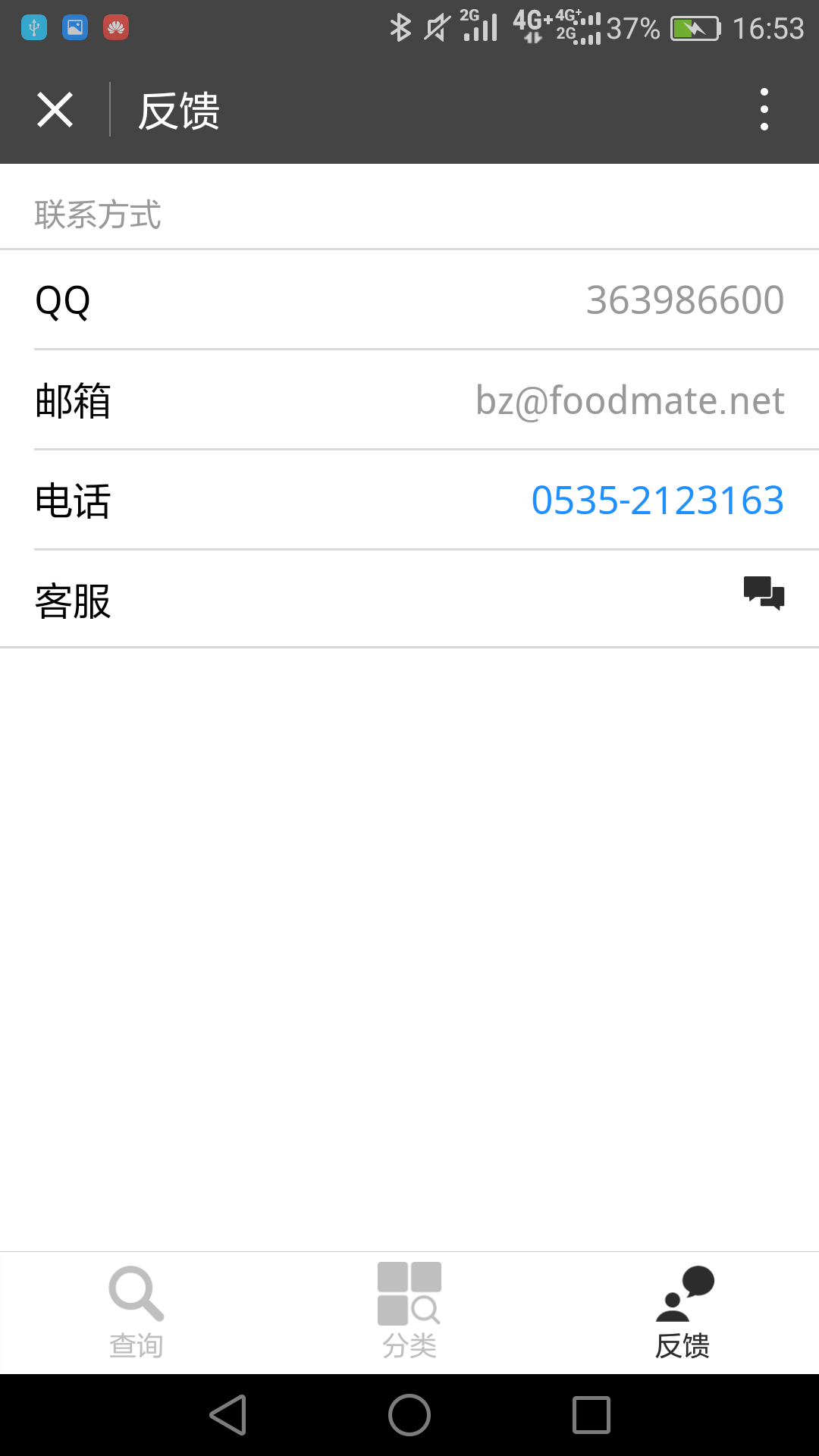Open the three-dot overflow menu
This screenshot has width=819, height=1456.
click(x=764, y=110)
